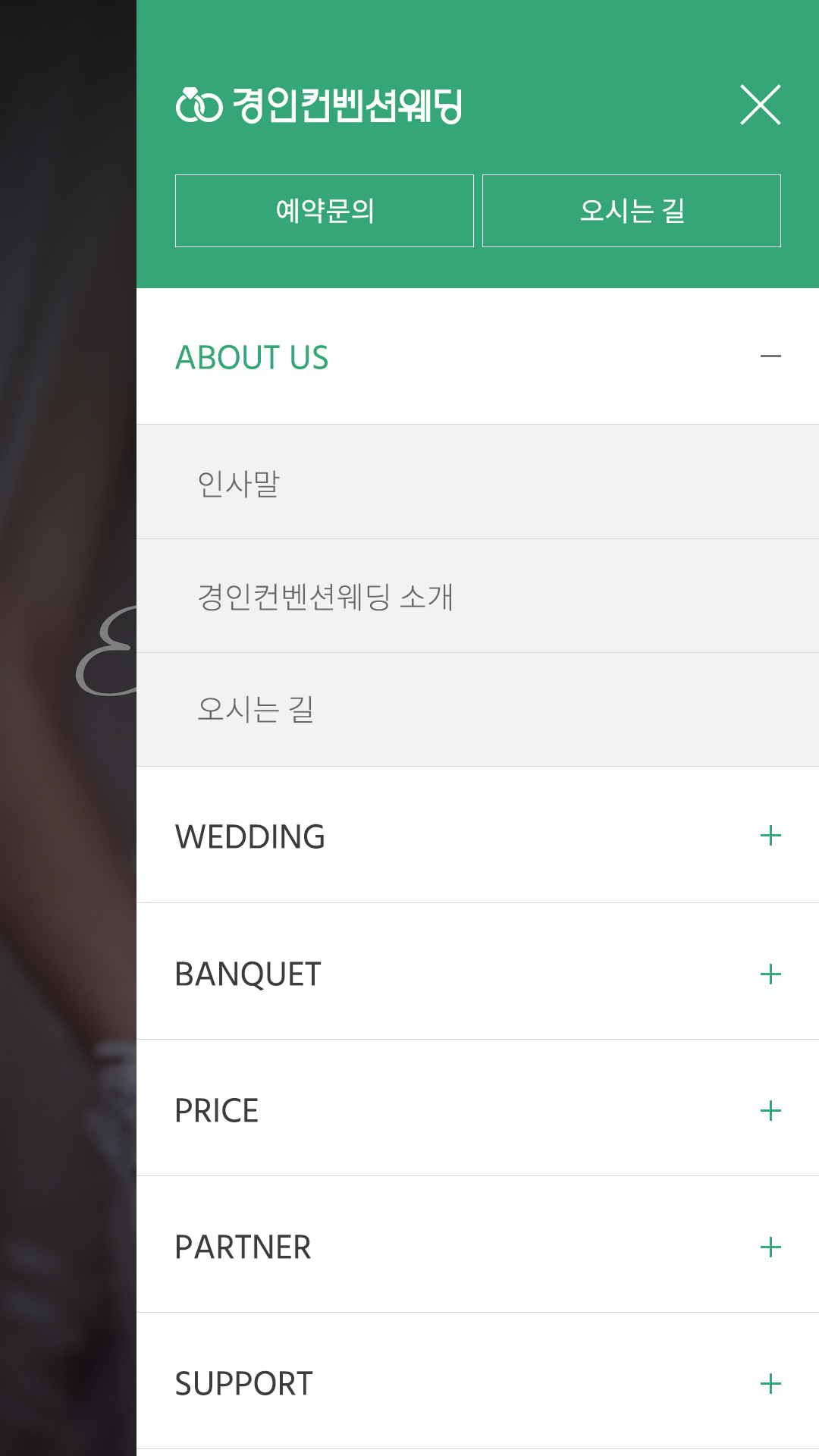Expand the SUPPORT menu
Viewport: 819px width, 1456px height.
pos(770,1383)
